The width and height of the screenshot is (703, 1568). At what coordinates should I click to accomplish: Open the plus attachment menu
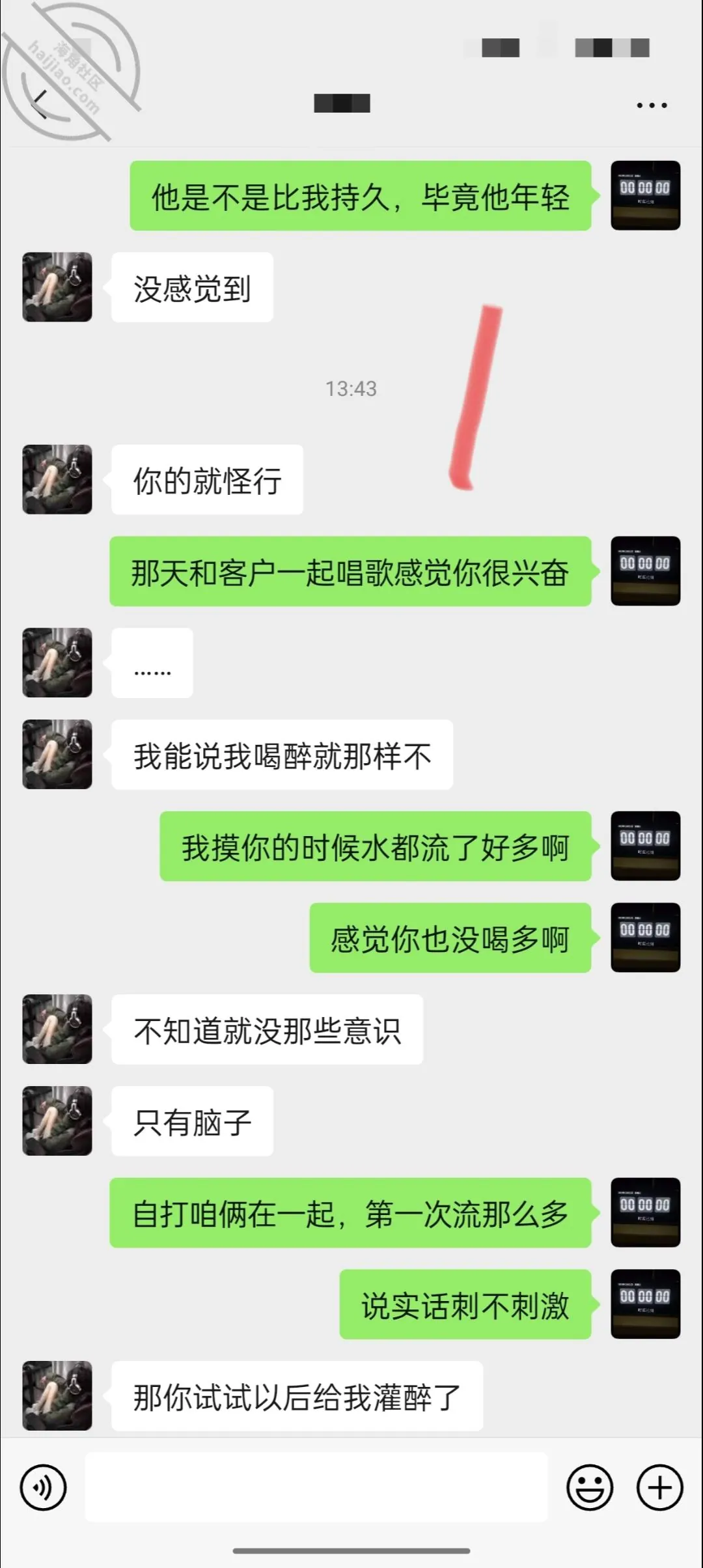coord(659,1488)
